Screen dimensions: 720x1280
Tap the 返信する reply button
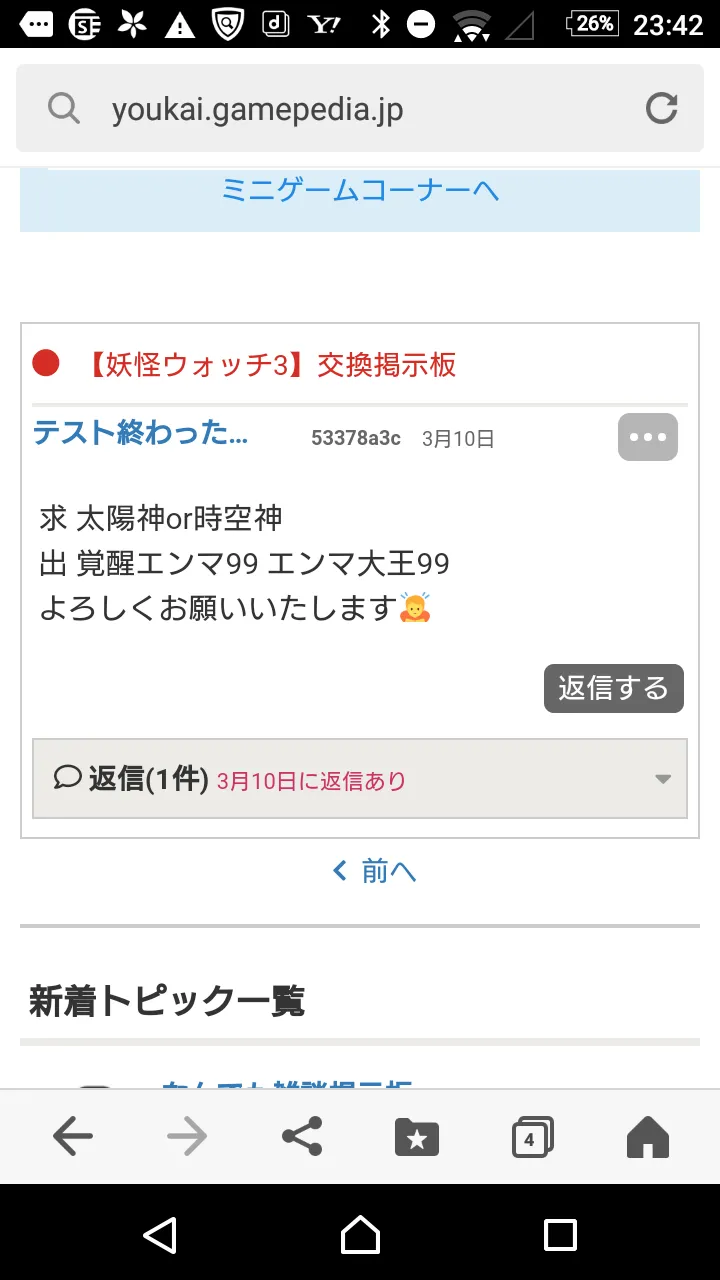coord(614,688)
